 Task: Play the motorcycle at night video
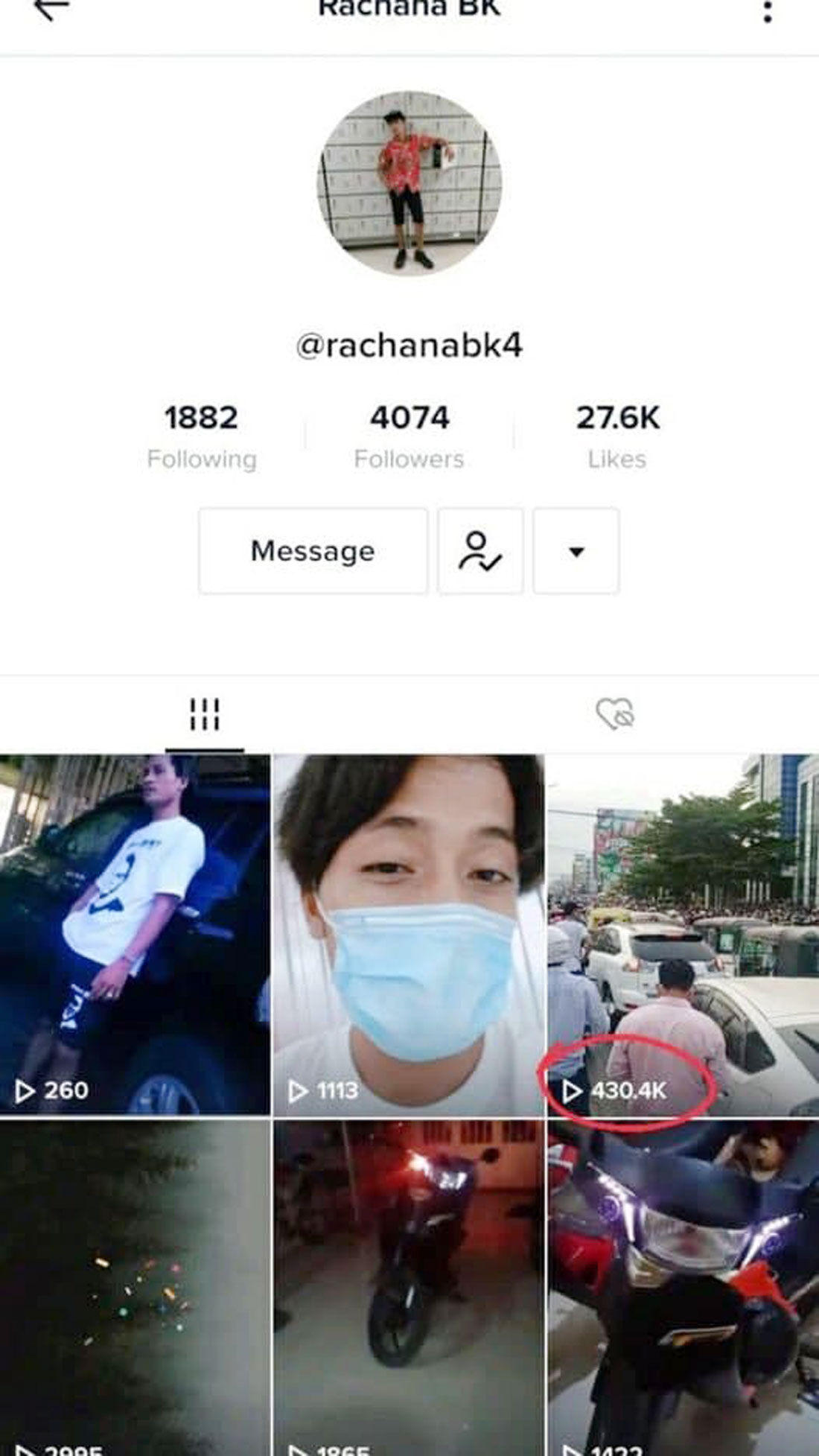[409, 1288]
